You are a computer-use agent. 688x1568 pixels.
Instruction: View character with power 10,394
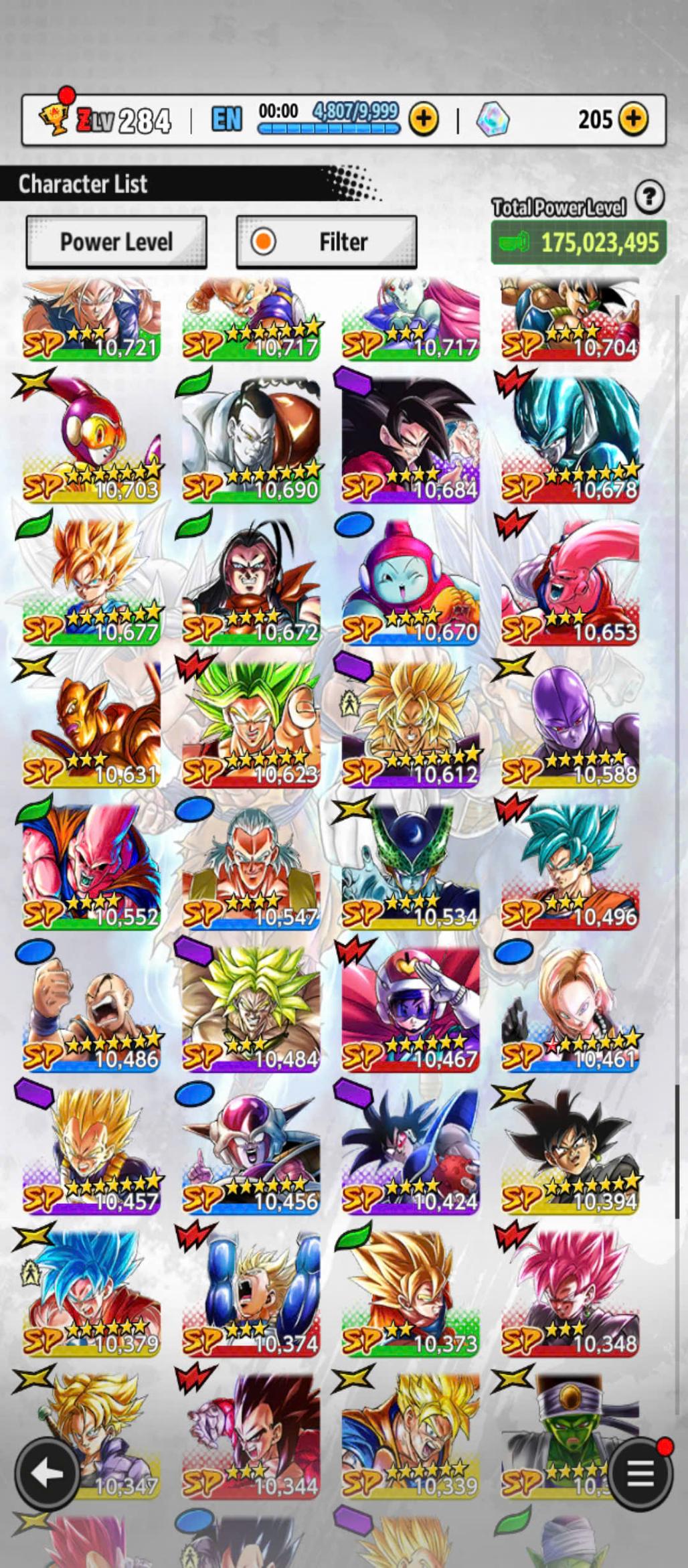click(x=570, y=1151)
